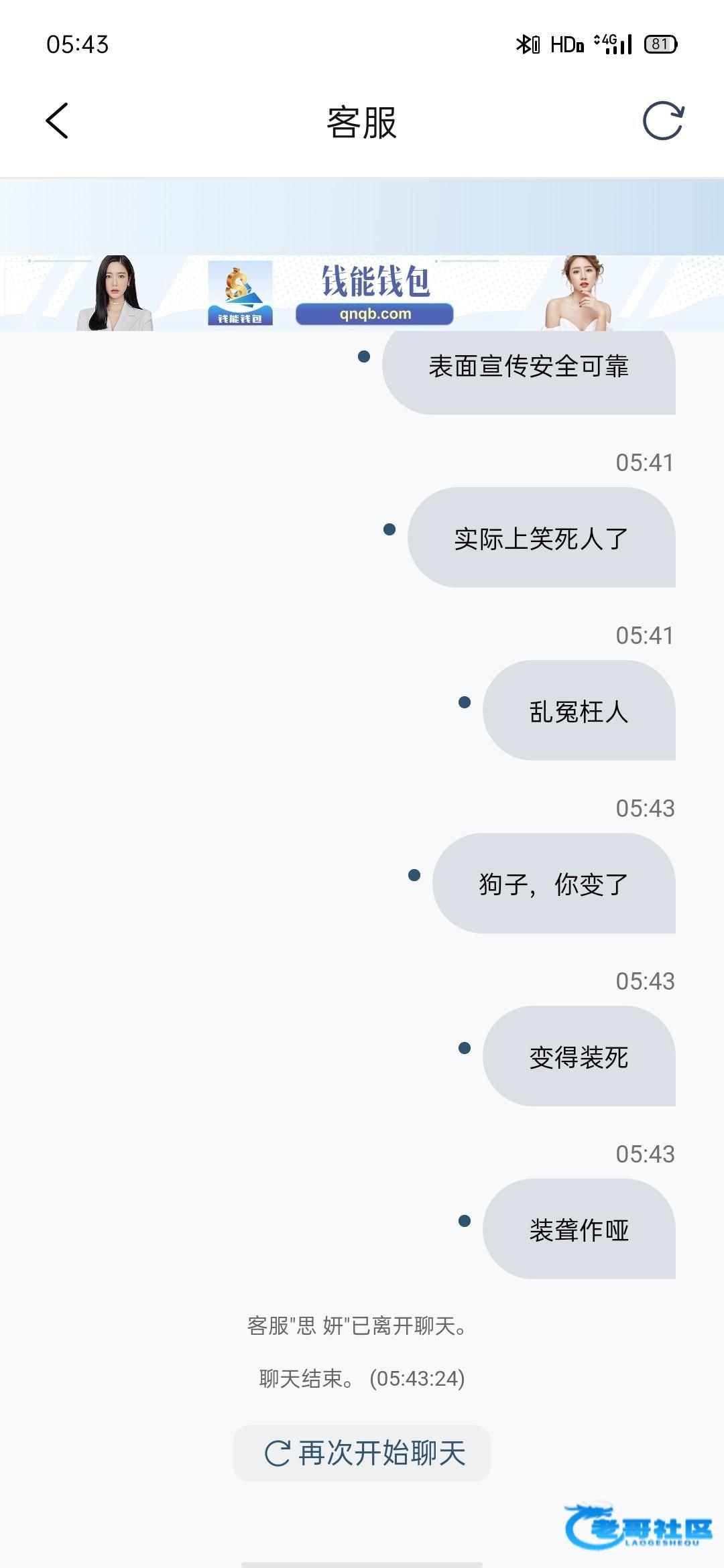Tap 再次开始聊天 to restart chat
Viewport: 724px width, 1568px height.
tap(362, 1453)
